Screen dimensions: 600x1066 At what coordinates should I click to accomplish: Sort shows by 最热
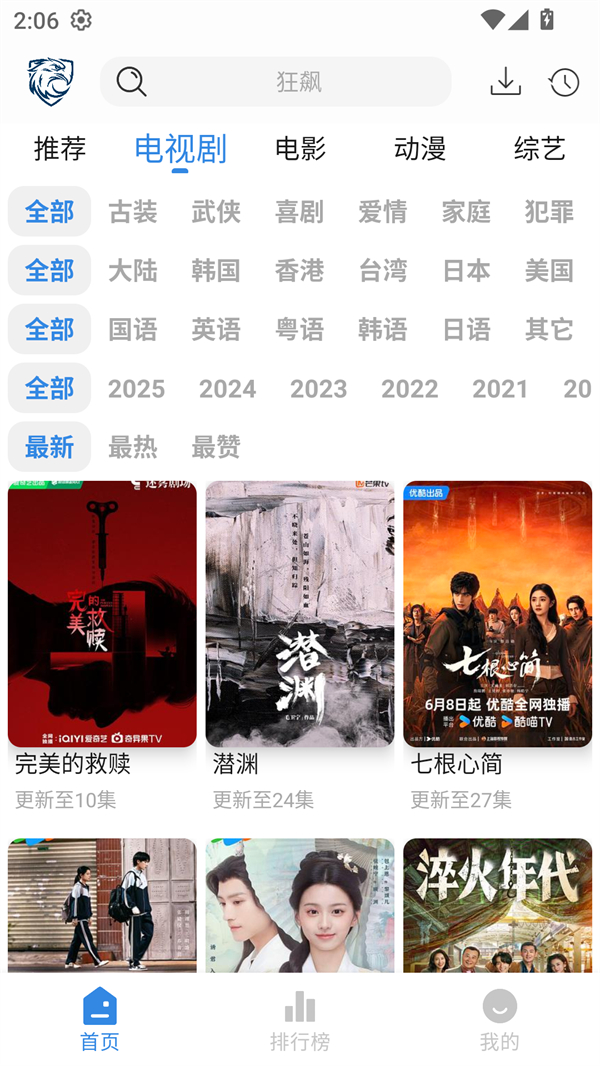pyautogui.click(x=133, y=447)
